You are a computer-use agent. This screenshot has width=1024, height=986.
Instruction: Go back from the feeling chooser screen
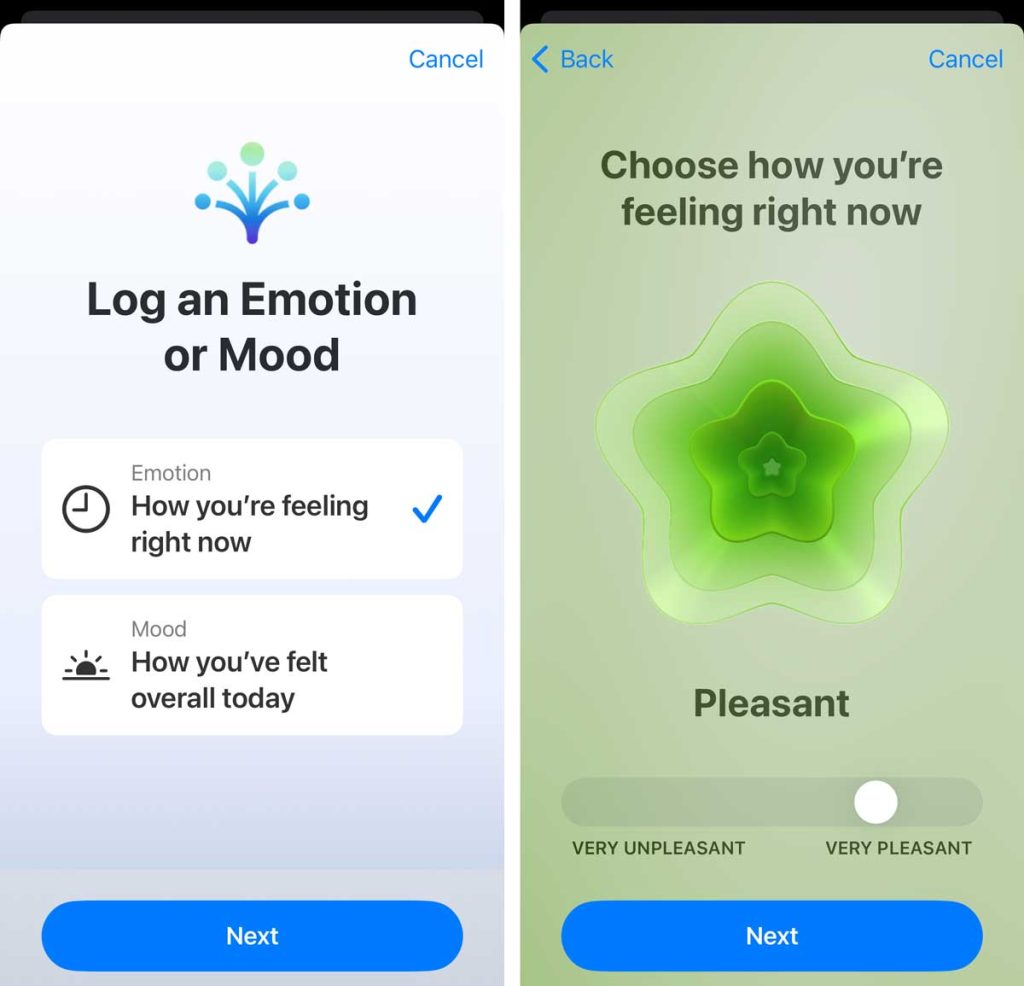[573, 59]
